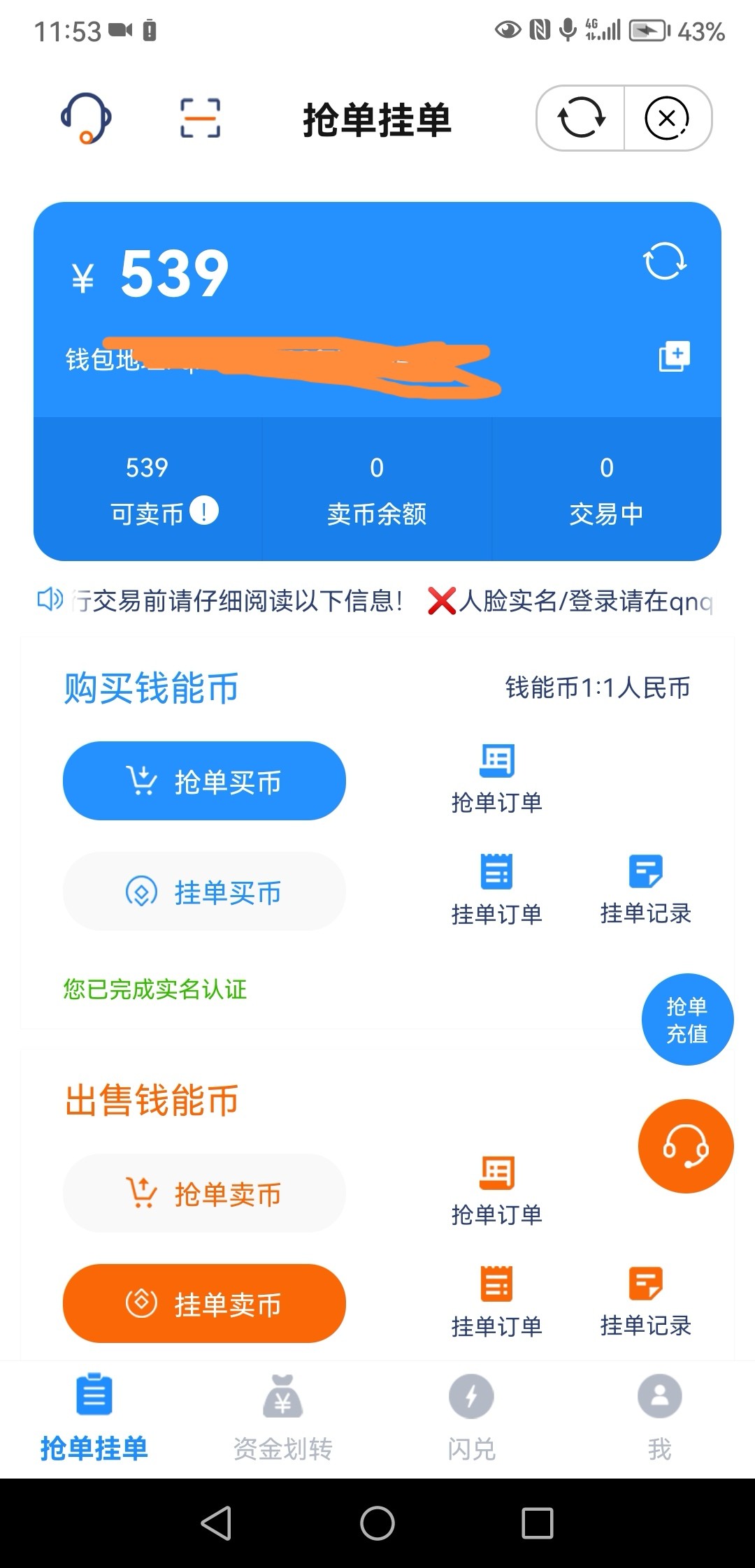Screen dimensions: 755x1568
Task: Choose the 抢单卖币 button
Action: [204, 1193]
